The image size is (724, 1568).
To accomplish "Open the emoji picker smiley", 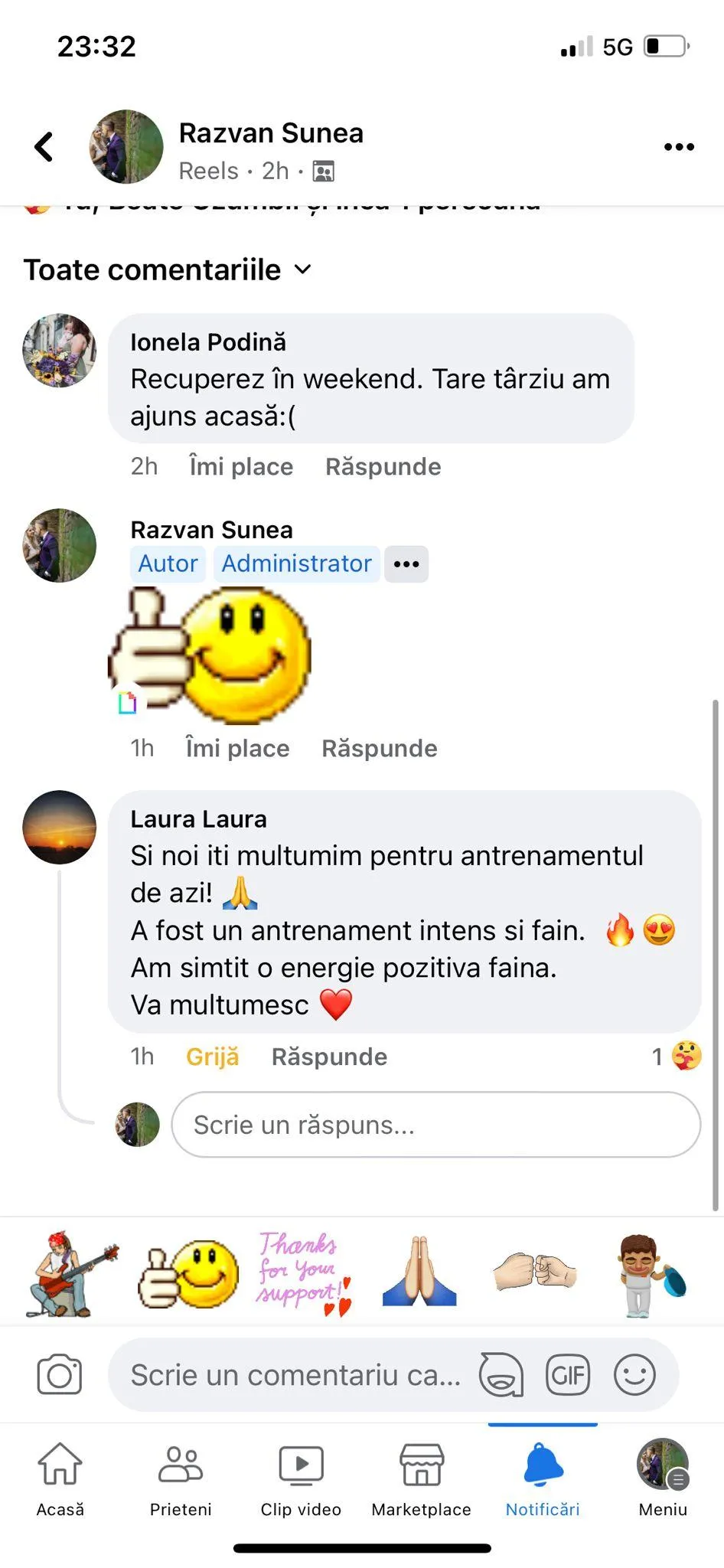I will coord(634,1375).
